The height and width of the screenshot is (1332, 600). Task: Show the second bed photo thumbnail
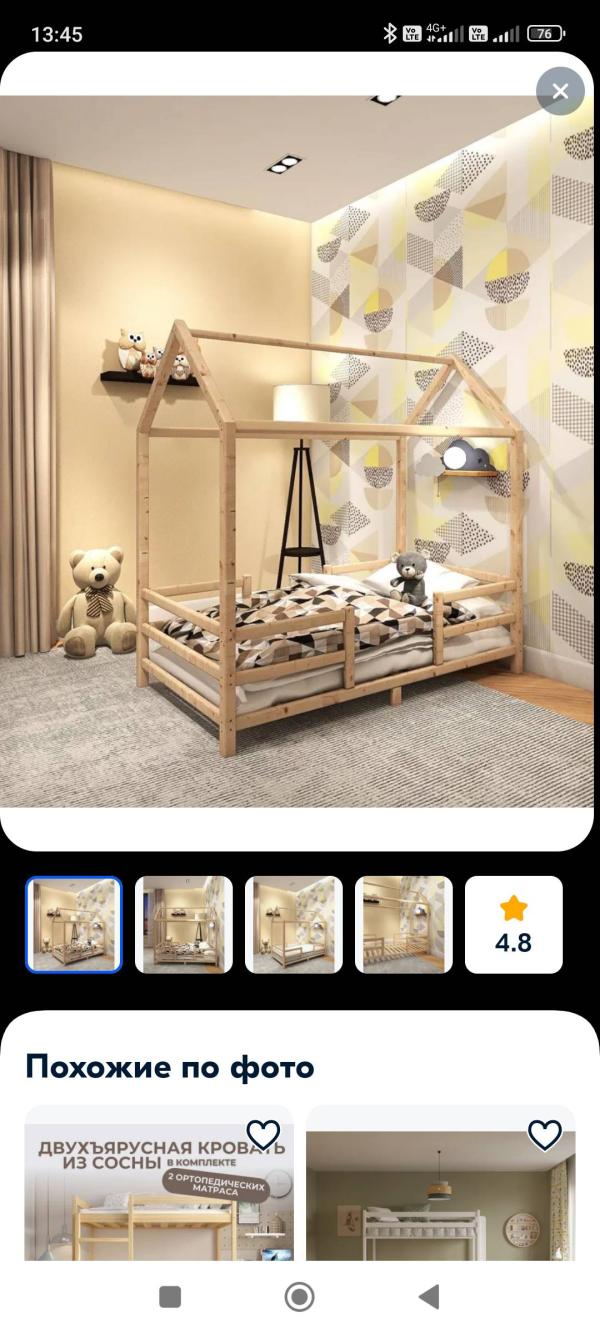(184, 925)
